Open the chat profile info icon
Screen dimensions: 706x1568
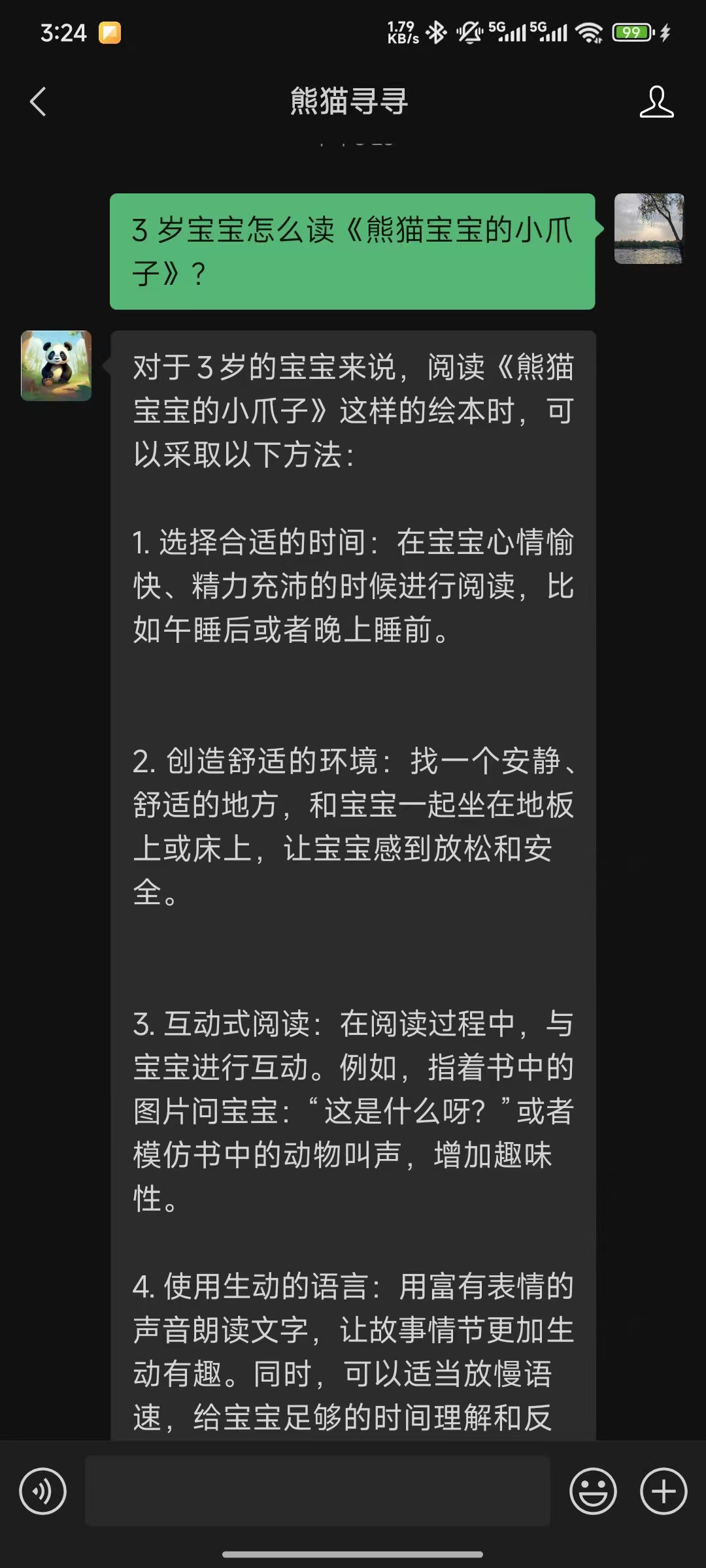(656, 102)
